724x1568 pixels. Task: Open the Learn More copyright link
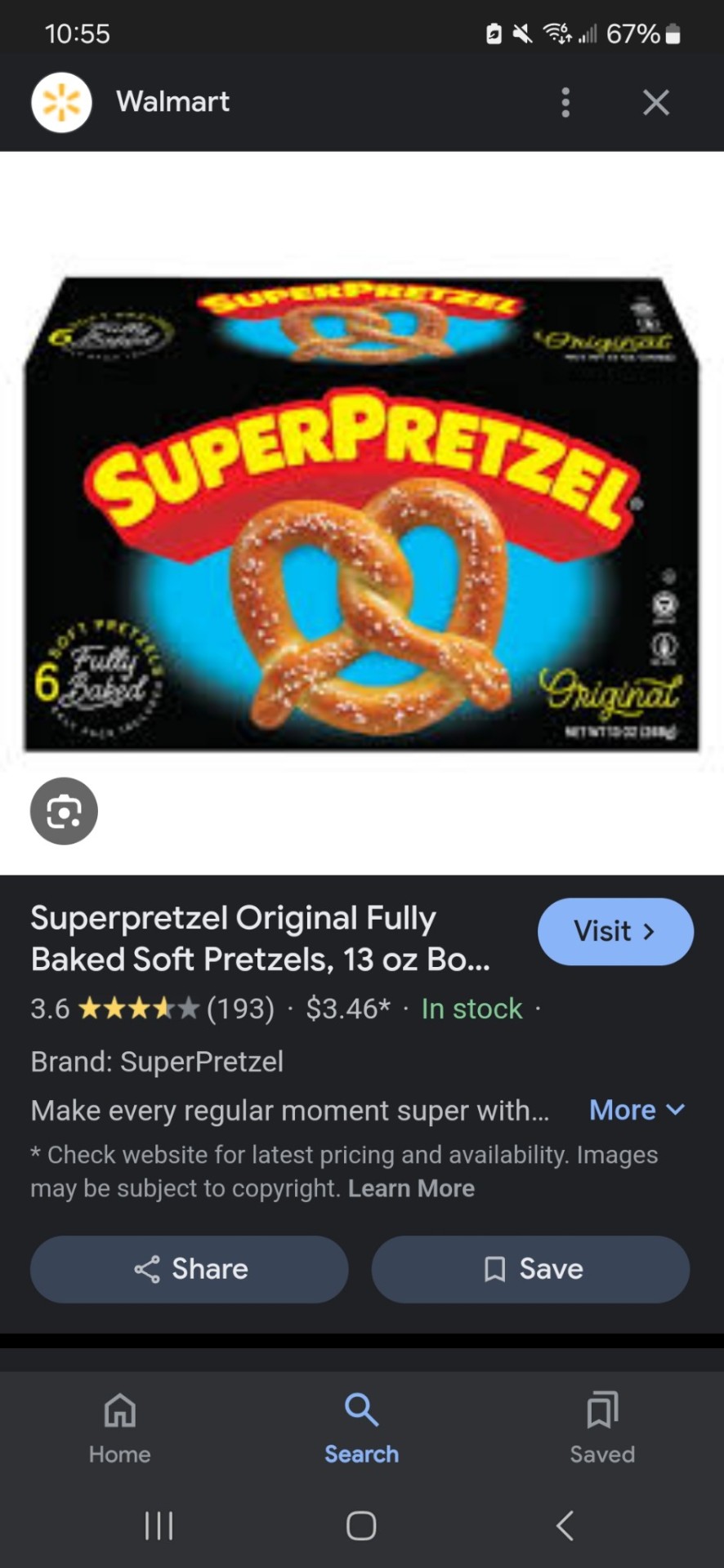tap(411, 1188)
